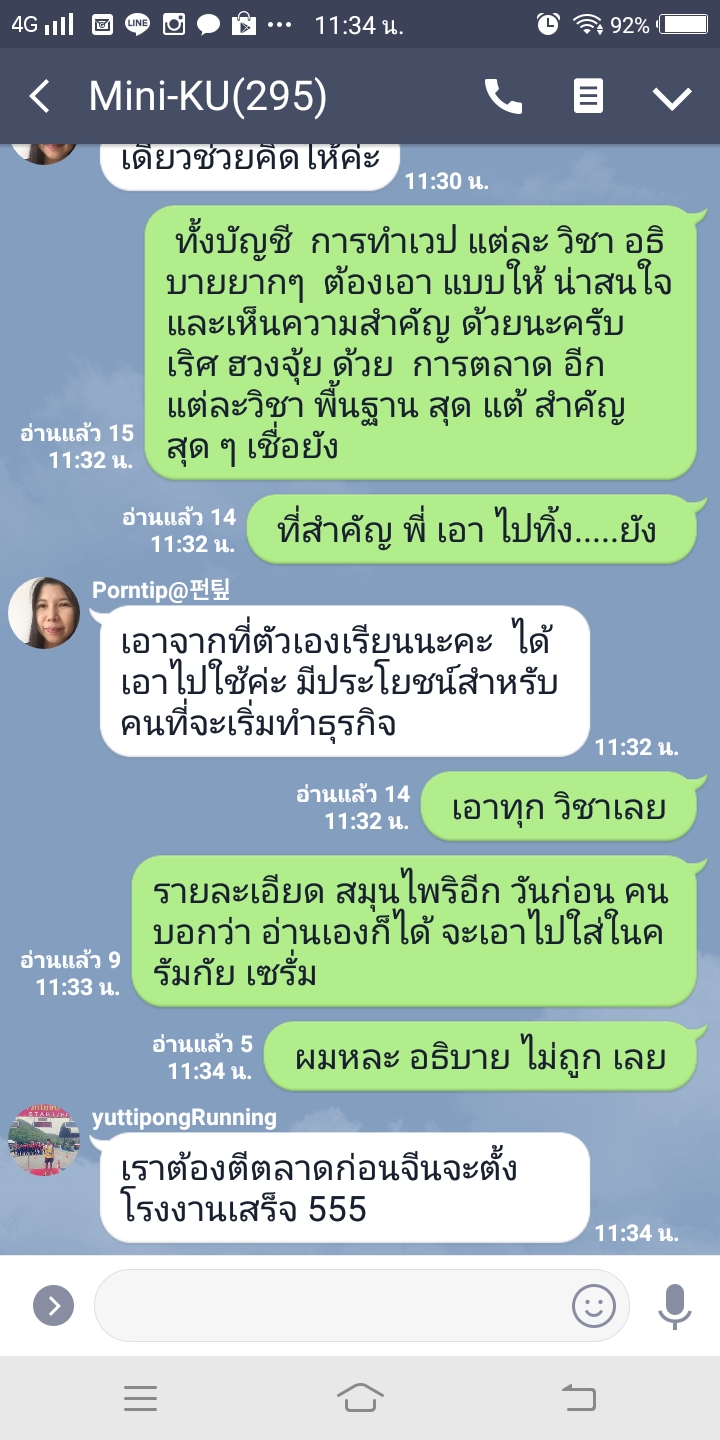Open Porntip's profile picture
Viewport: 720px width, 1440px height.
click(44, 613)
